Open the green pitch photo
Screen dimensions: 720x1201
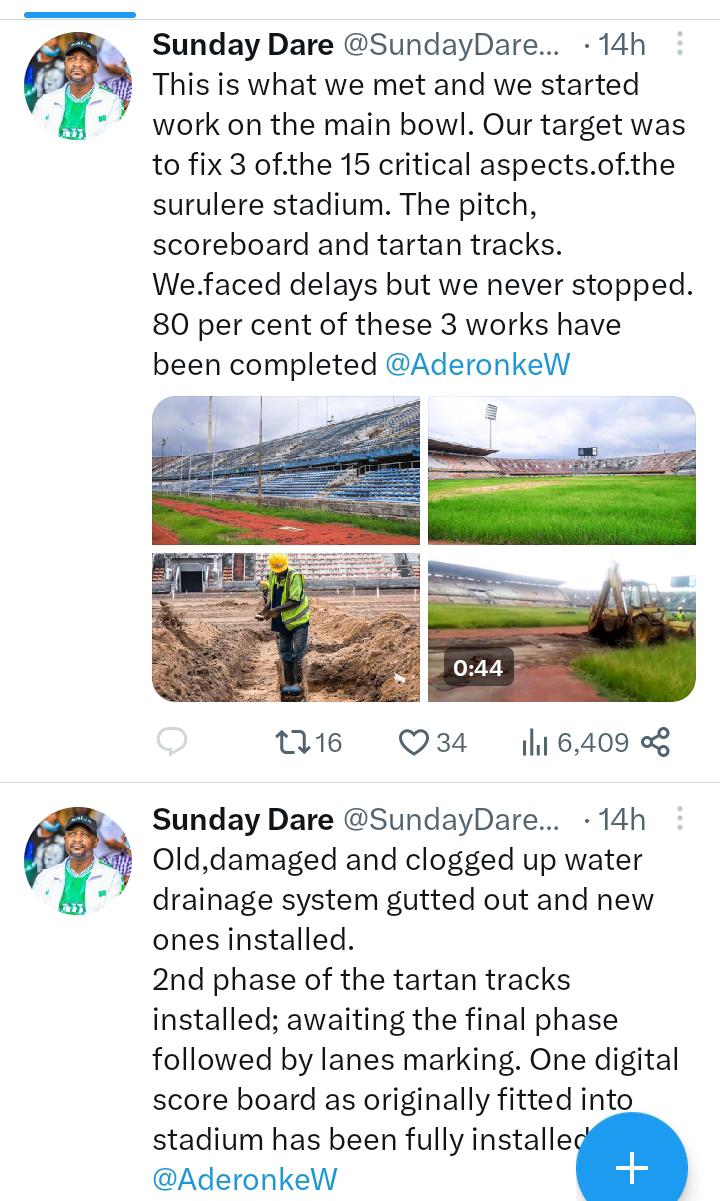point(561,470)
